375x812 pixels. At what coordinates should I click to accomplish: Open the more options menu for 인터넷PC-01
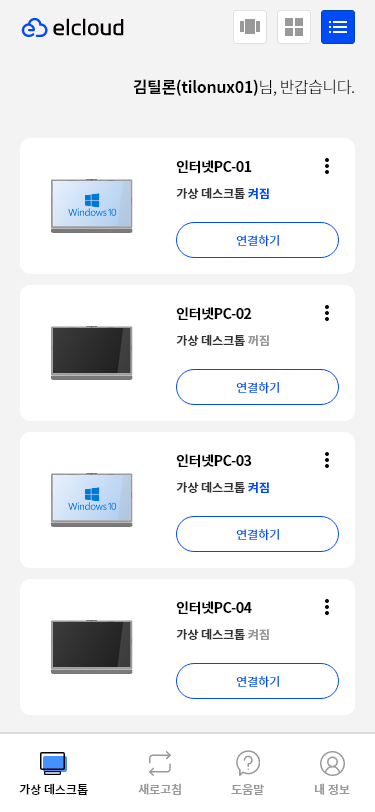[x=327, y=166]
